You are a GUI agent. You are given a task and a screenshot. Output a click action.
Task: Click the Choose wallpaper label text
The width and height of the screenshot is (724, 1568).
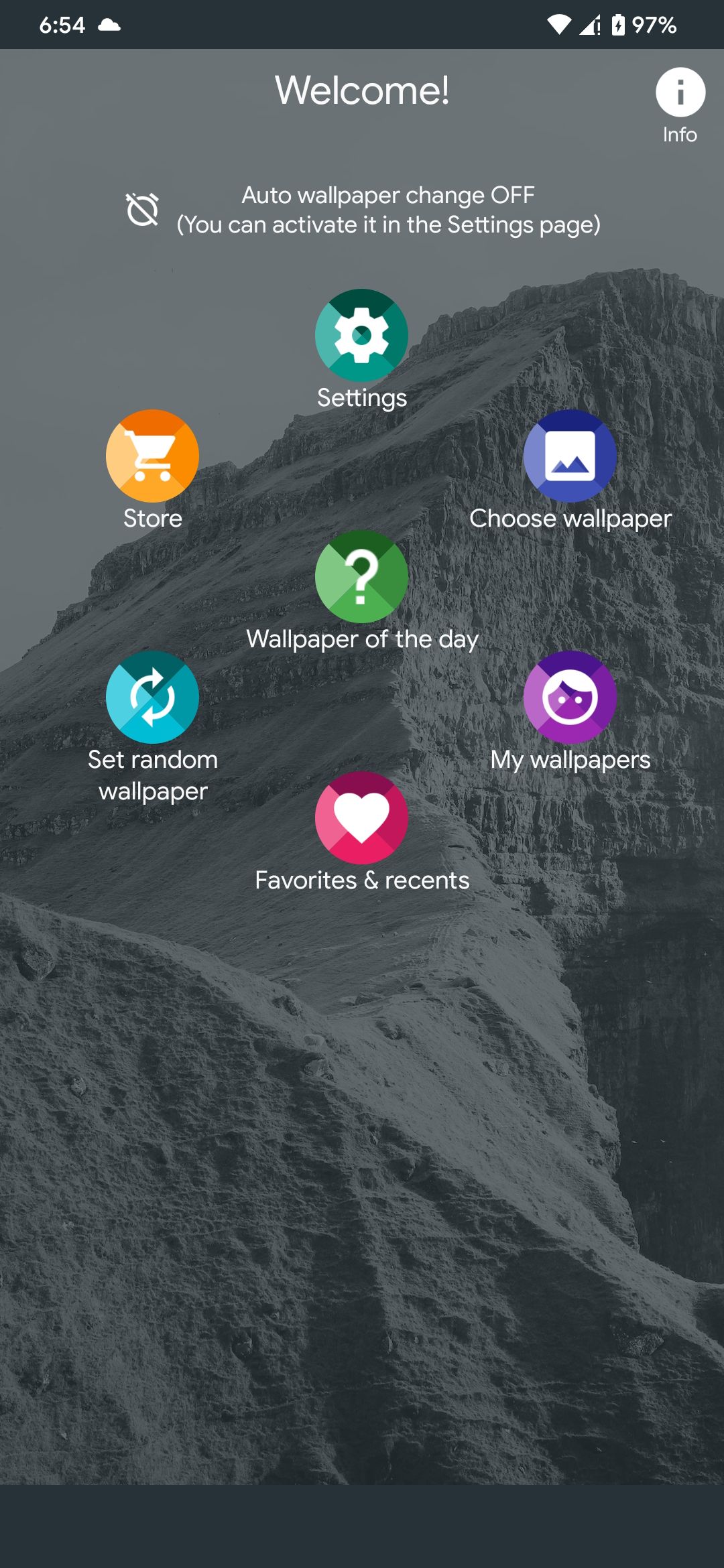coord(571,518)
